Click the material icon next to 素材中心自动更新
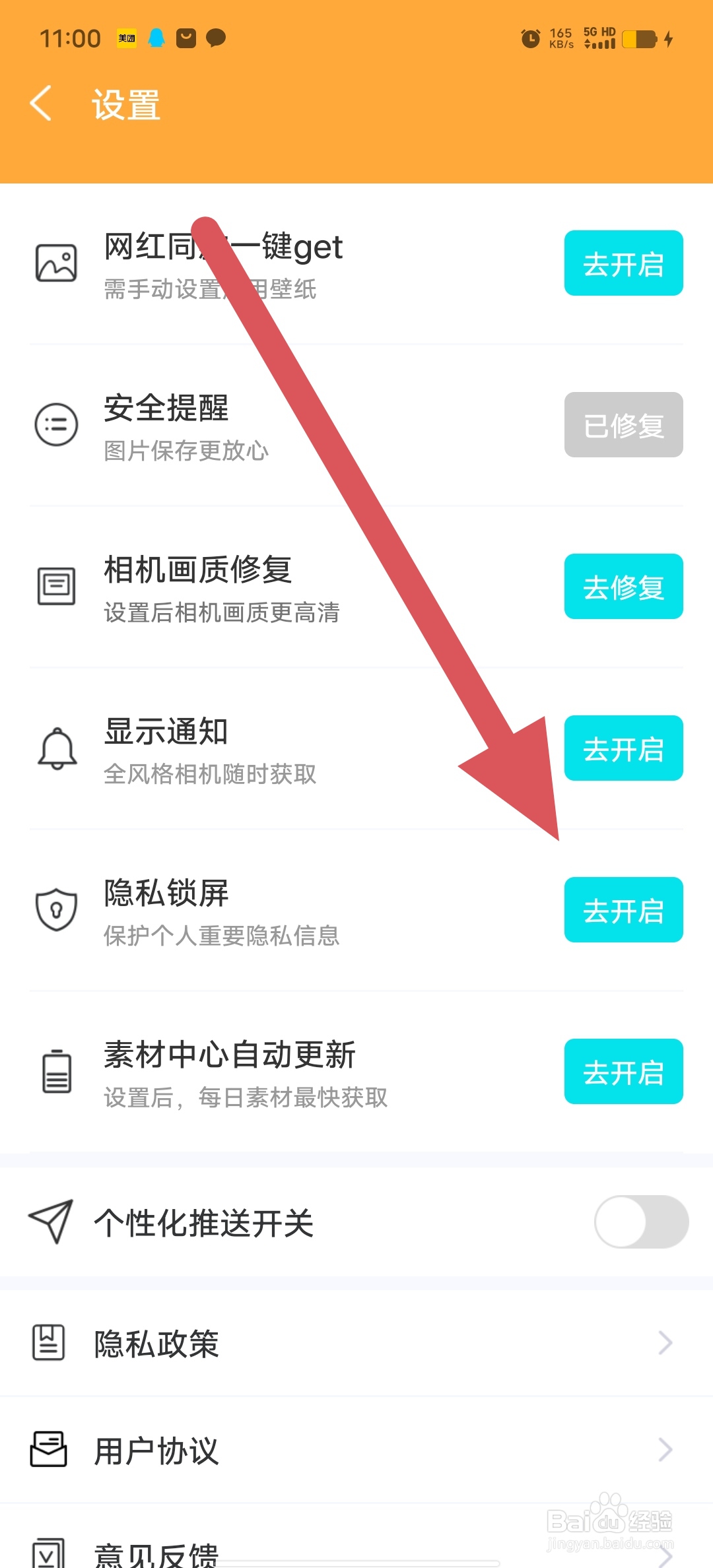The height and width of the screenshot is (1568, 713). (x=56, y=1070)
